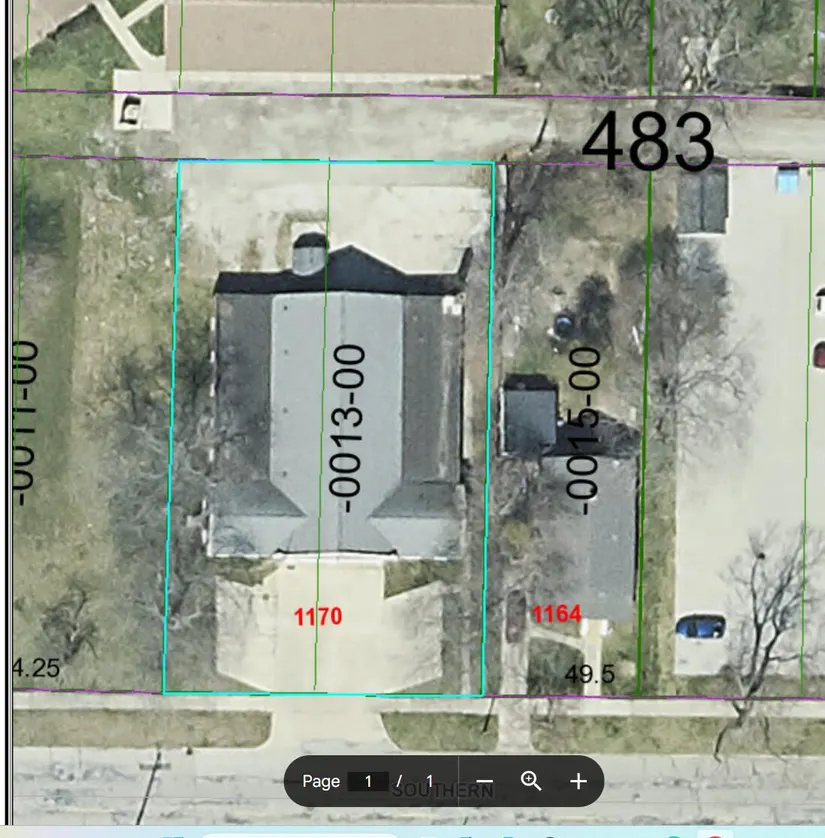Image resolution: width=825 pixels, height=838 pixels.
Task: Zoom out of the parcel map
Action: pyautogui.click(x=484, y=781)
